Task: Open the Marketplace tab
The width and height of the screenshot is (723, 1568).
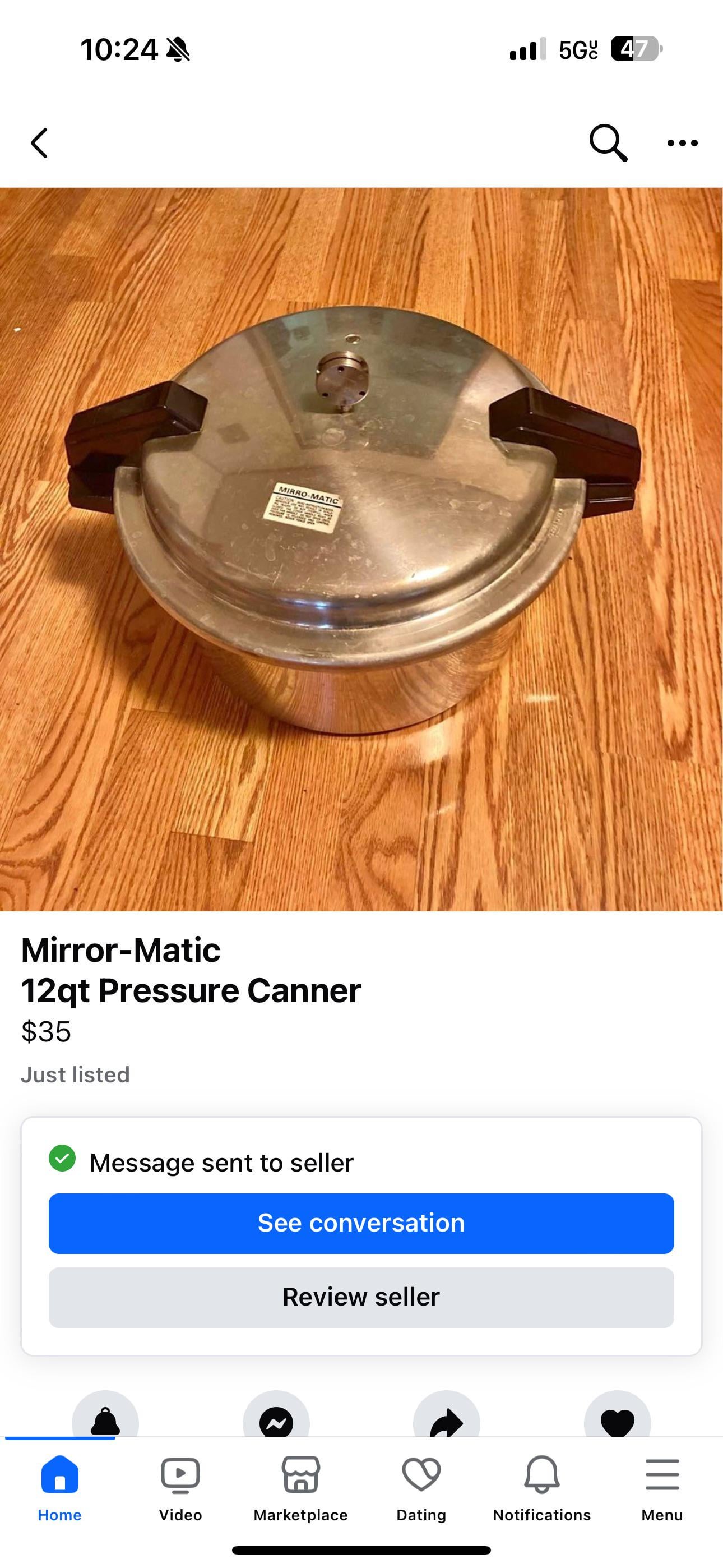Action: point(300,1487)
